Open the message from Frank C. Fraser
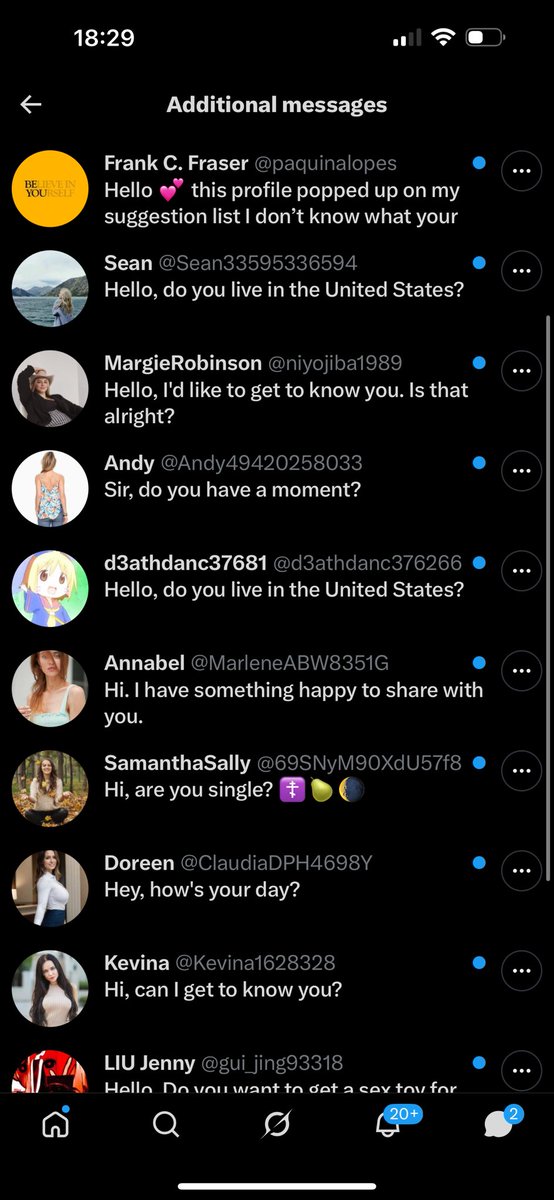Image resolution: width=554 pixels, height=1200 pixels. point(250,190)
